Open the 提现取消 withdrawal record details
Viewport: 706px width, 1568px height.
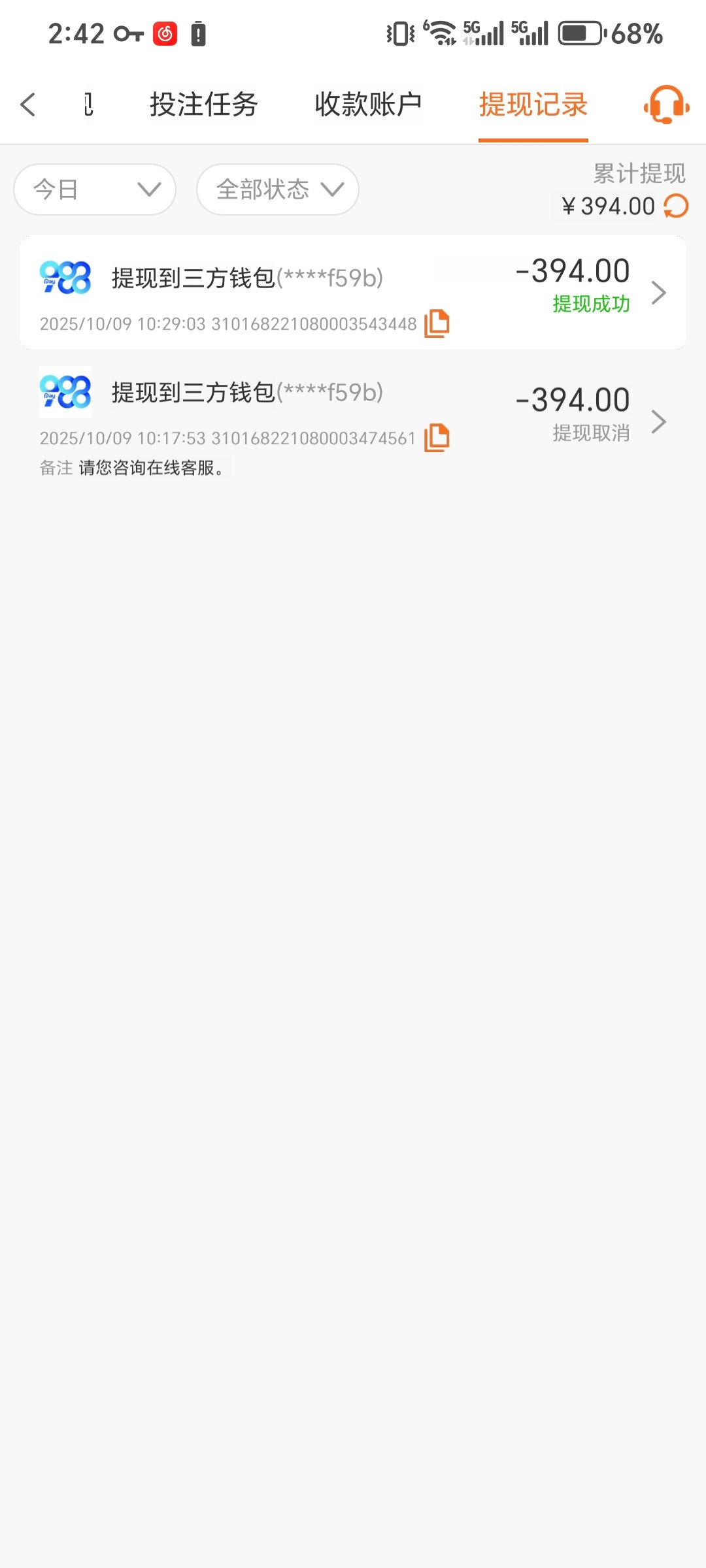[658, 422]
